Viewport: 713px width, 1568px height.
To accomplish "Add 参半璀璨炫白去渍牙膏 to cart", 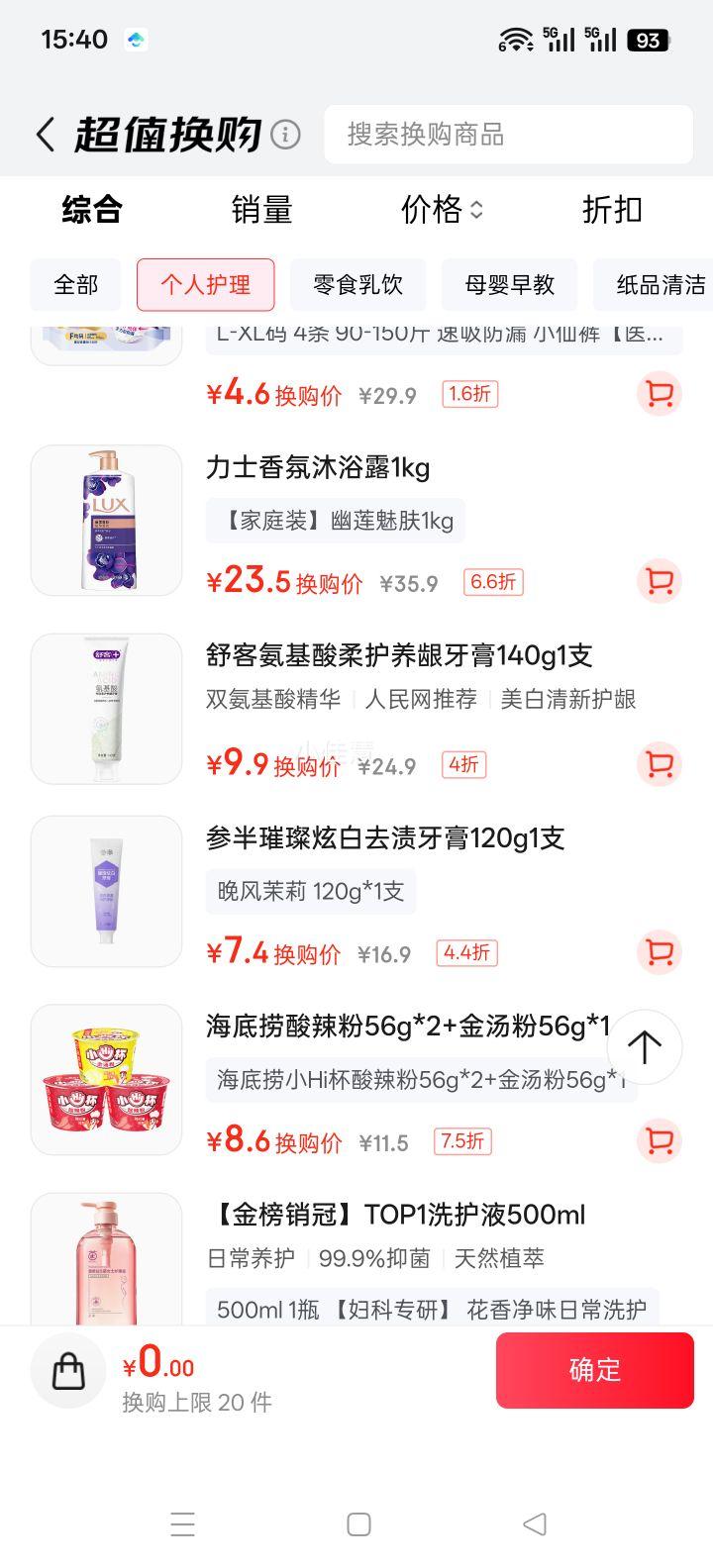I will (x=659, y=952).
